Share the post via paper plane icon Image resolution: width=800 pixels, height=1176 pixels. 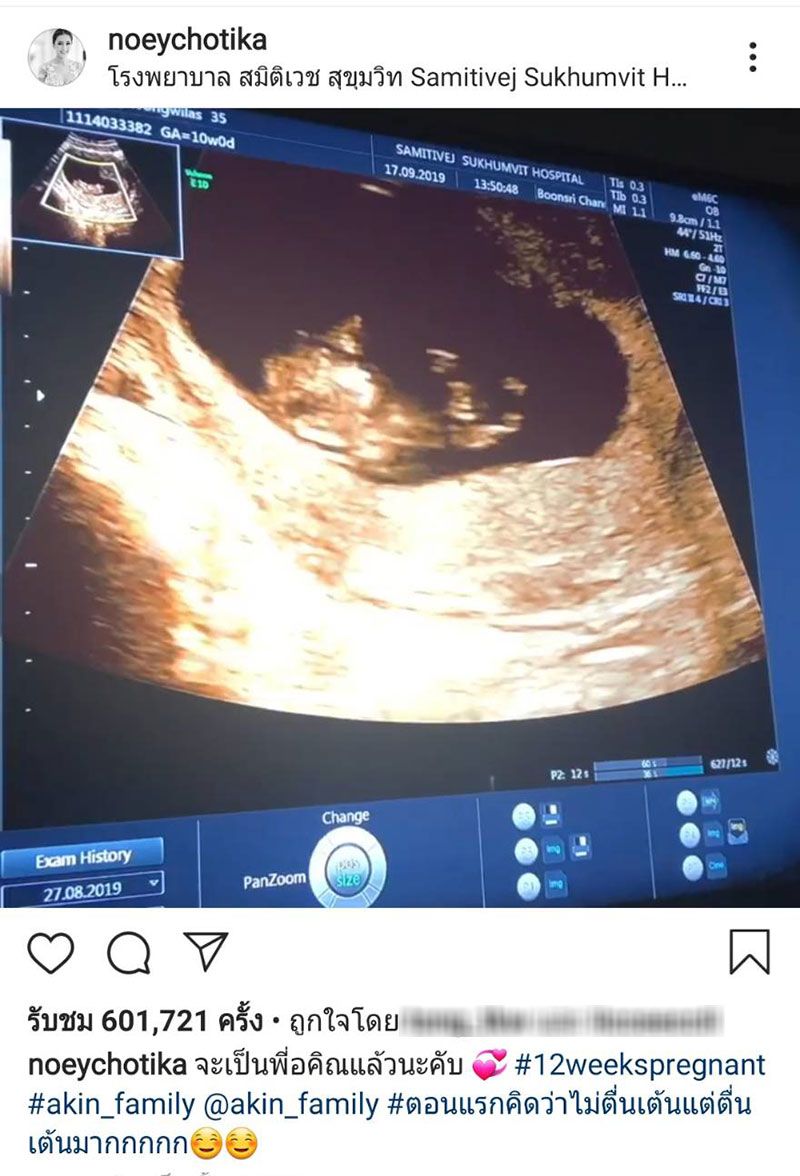pyautogui.click(x=206, y=951)
